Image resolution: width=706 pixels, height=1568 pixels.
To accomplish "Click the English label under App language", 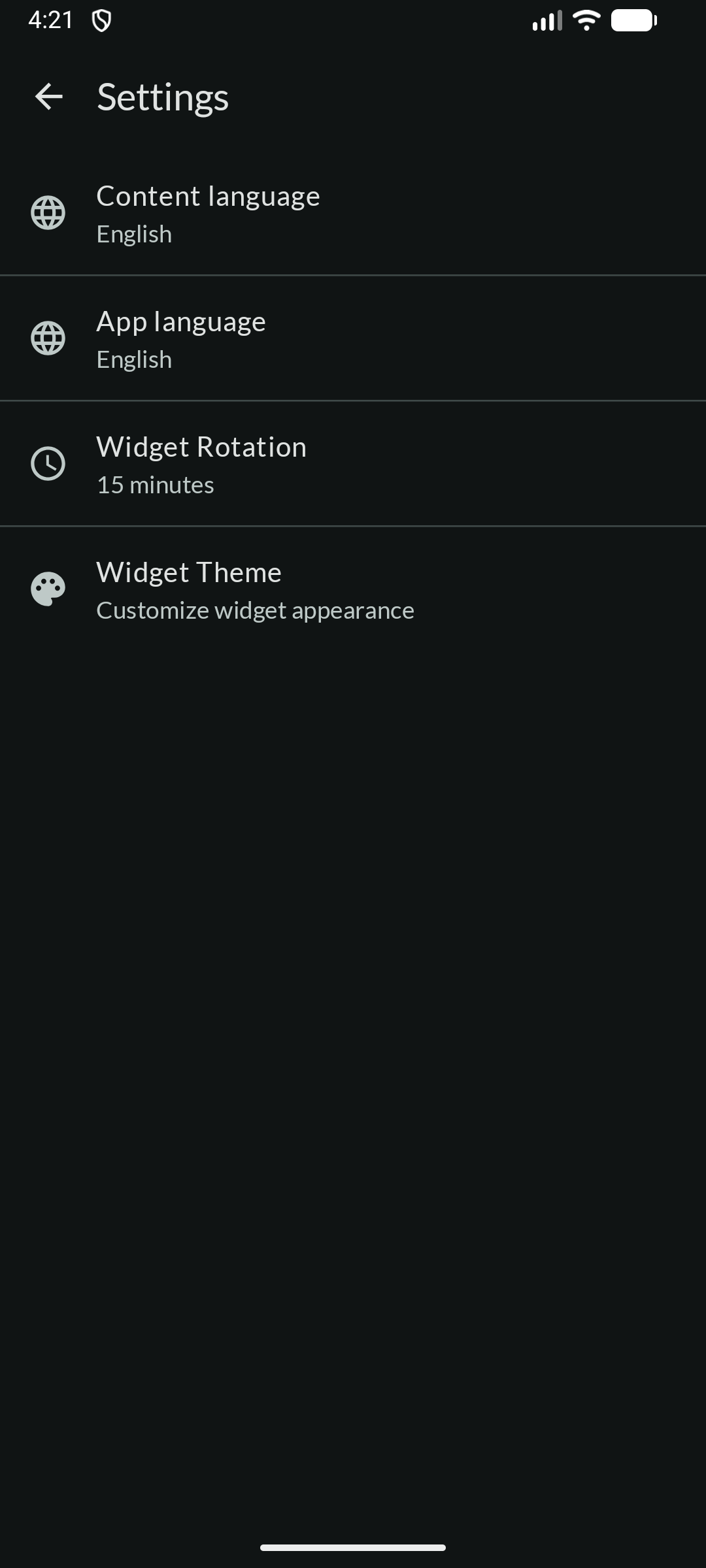I will tap(133, 359).
